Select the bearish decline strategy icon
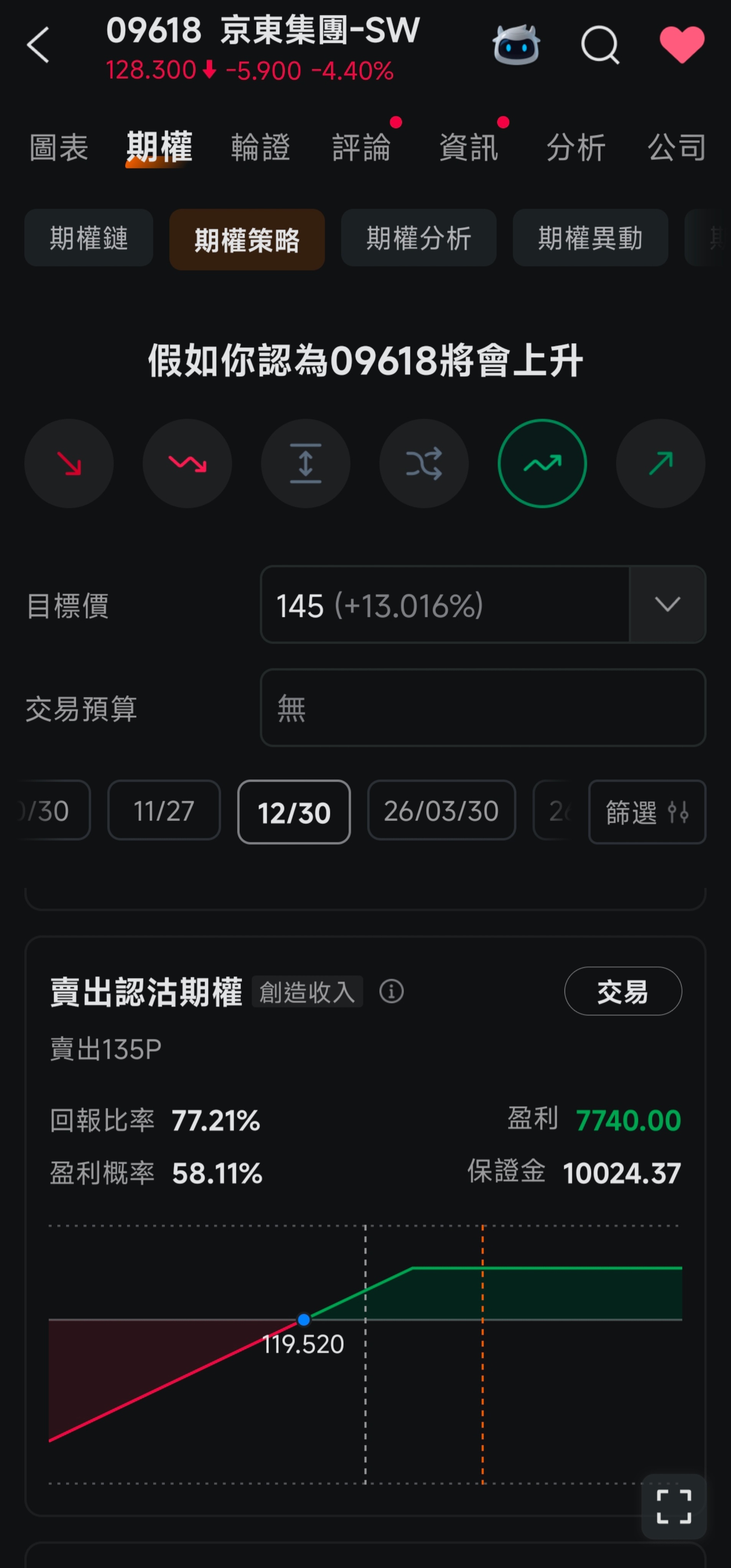Screen dimensions: 731x1568 point(69,463)
